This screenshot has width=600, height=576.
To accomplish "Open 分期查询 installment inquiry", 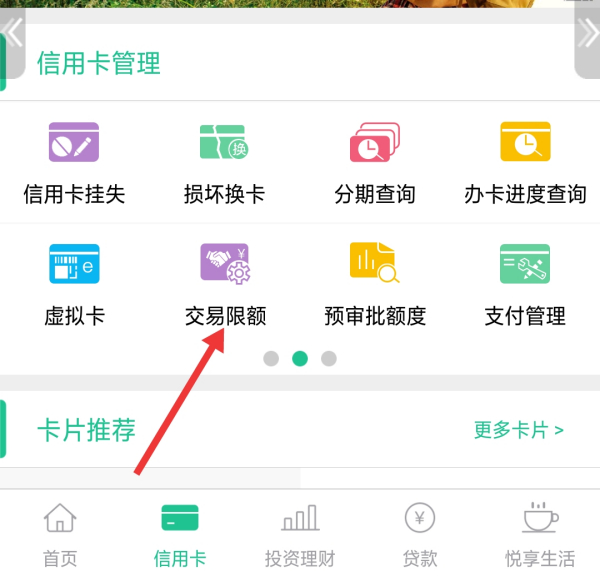I will pyautogui.click(x=375, y=162).
